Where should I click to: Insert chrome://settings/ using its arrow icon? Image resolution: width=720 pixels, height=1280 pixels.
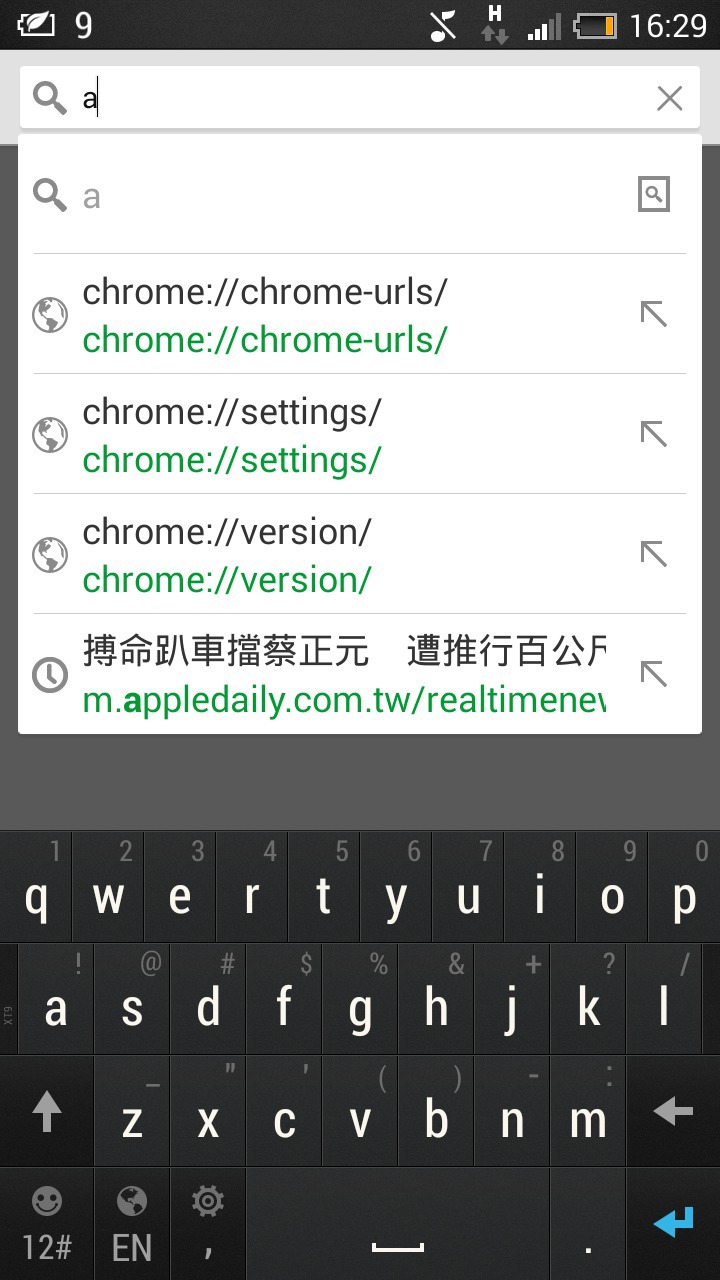point(653,434)
